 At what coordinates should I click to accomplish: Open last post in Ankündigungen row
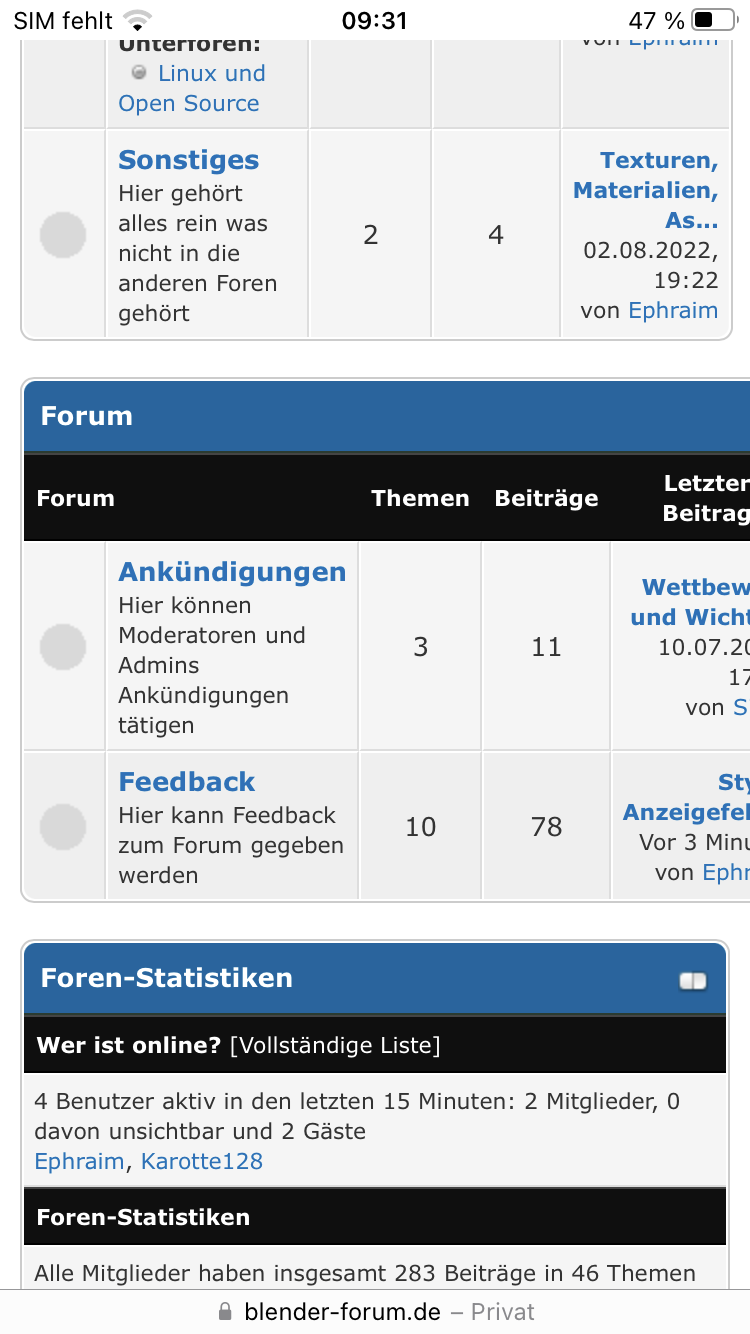pyautogui.click(x=690, y=602)
